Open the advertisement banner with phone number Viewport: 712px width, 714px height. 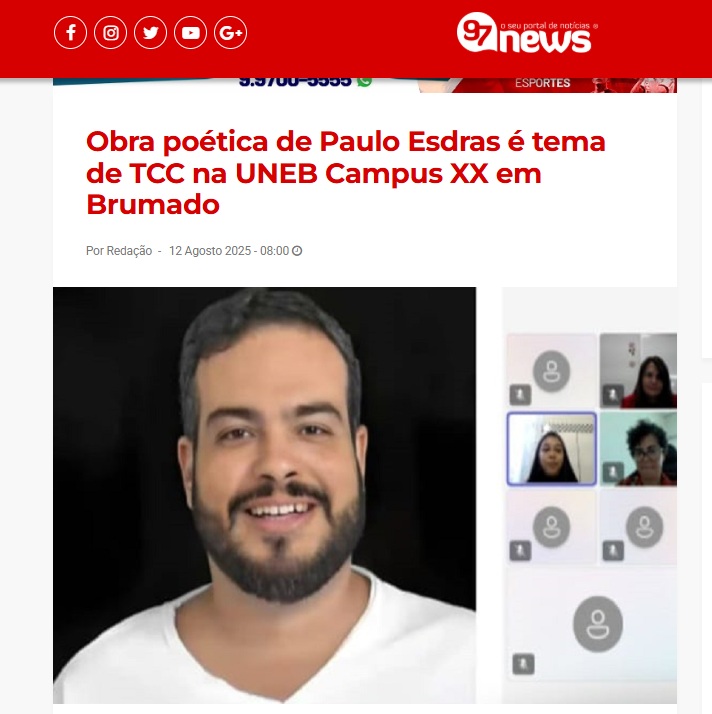point(364,84)
